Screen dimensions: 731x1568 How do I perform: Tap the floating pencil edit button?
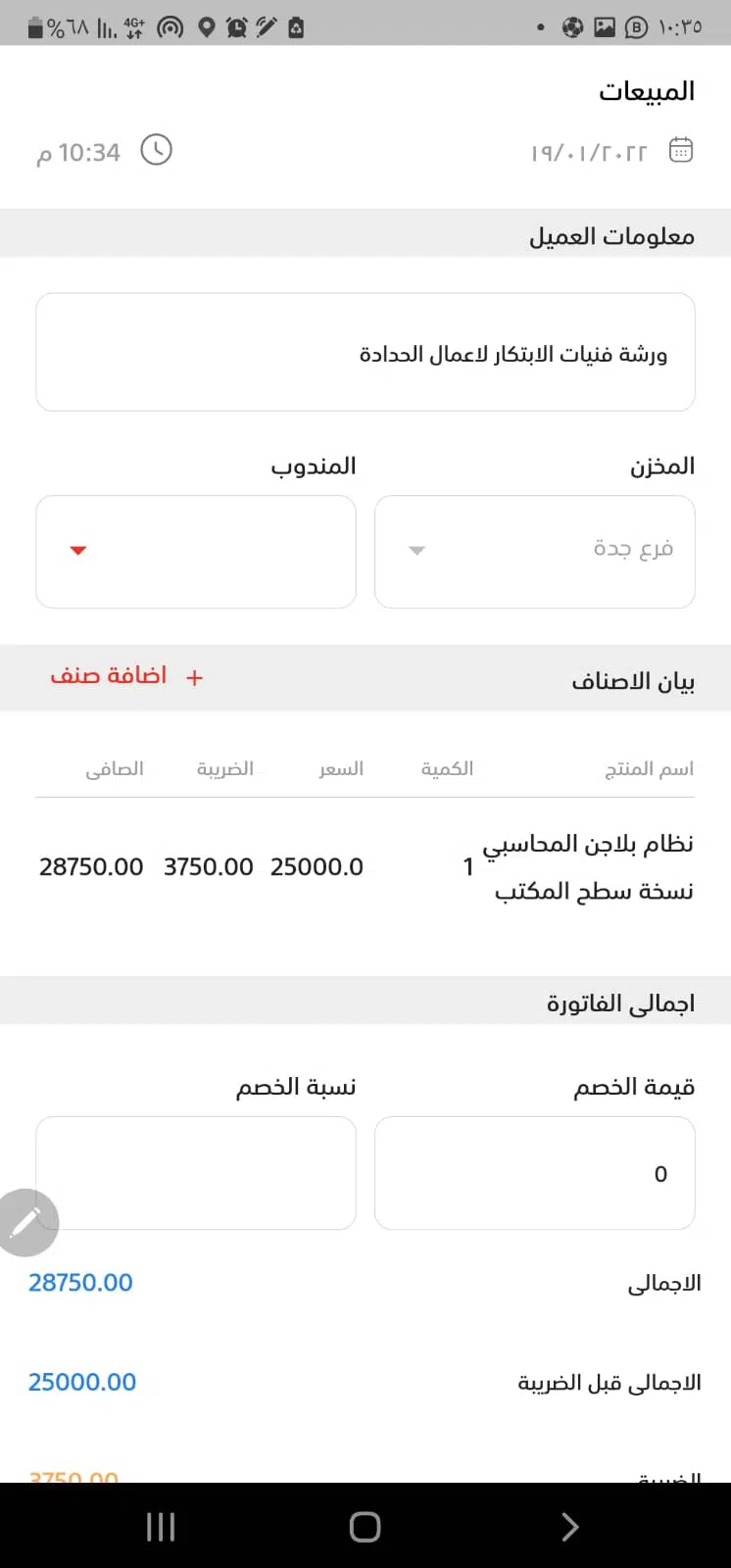point(26,1222)
